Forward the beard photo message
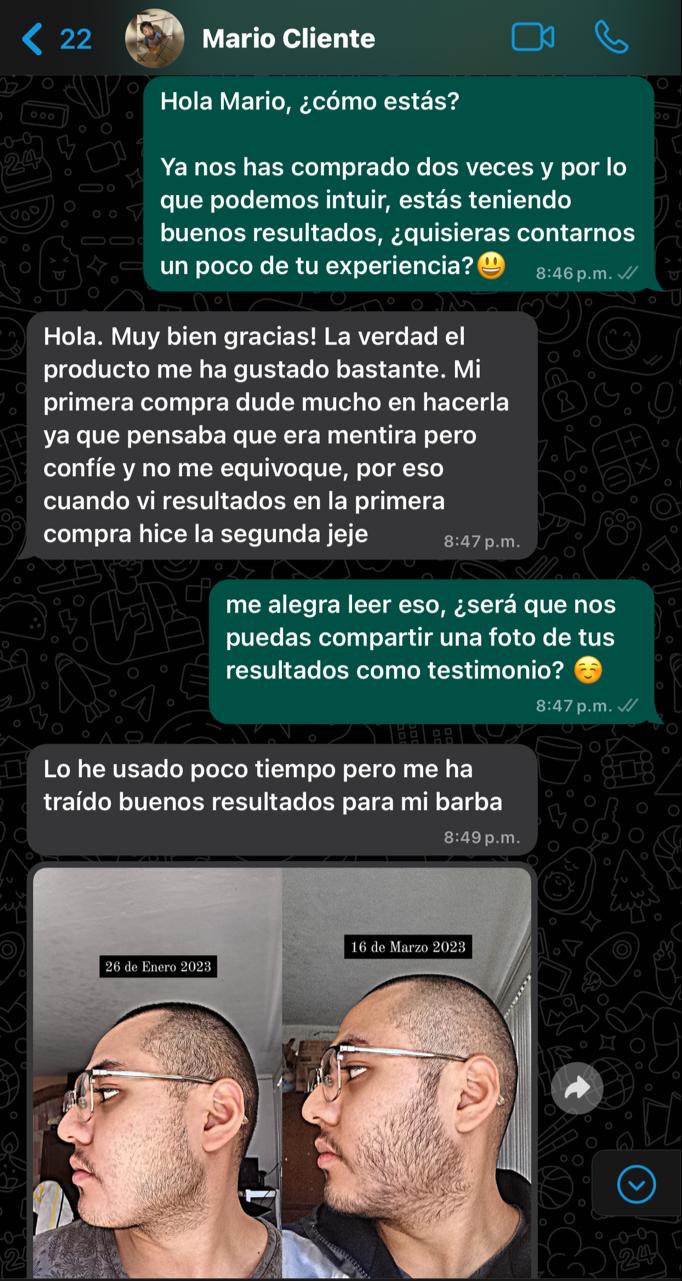 577,1088
